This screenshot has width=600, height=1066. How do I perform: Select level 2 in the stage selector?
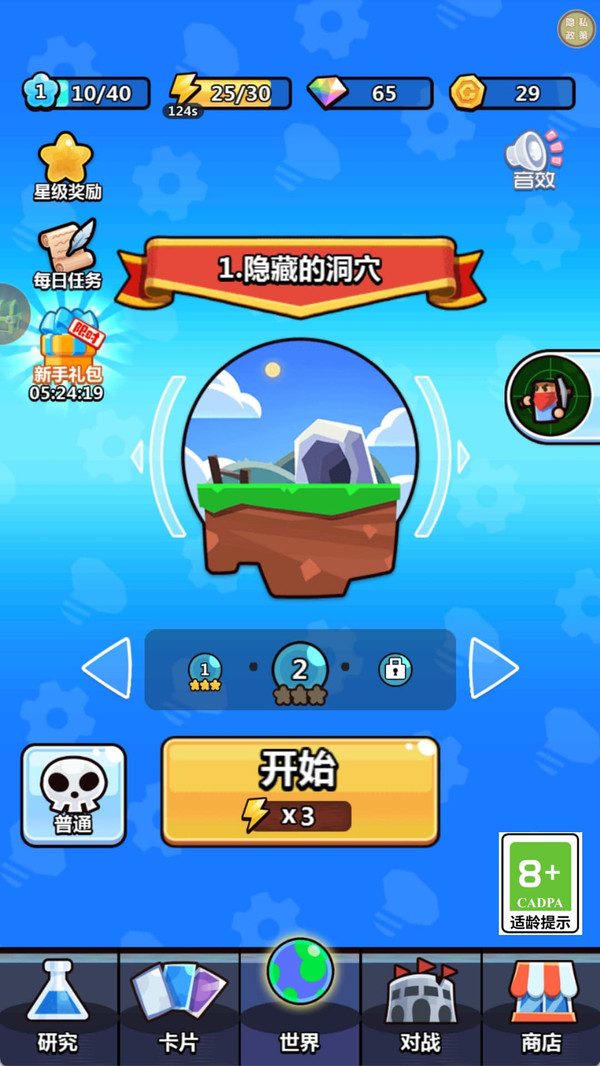[299, 670]
